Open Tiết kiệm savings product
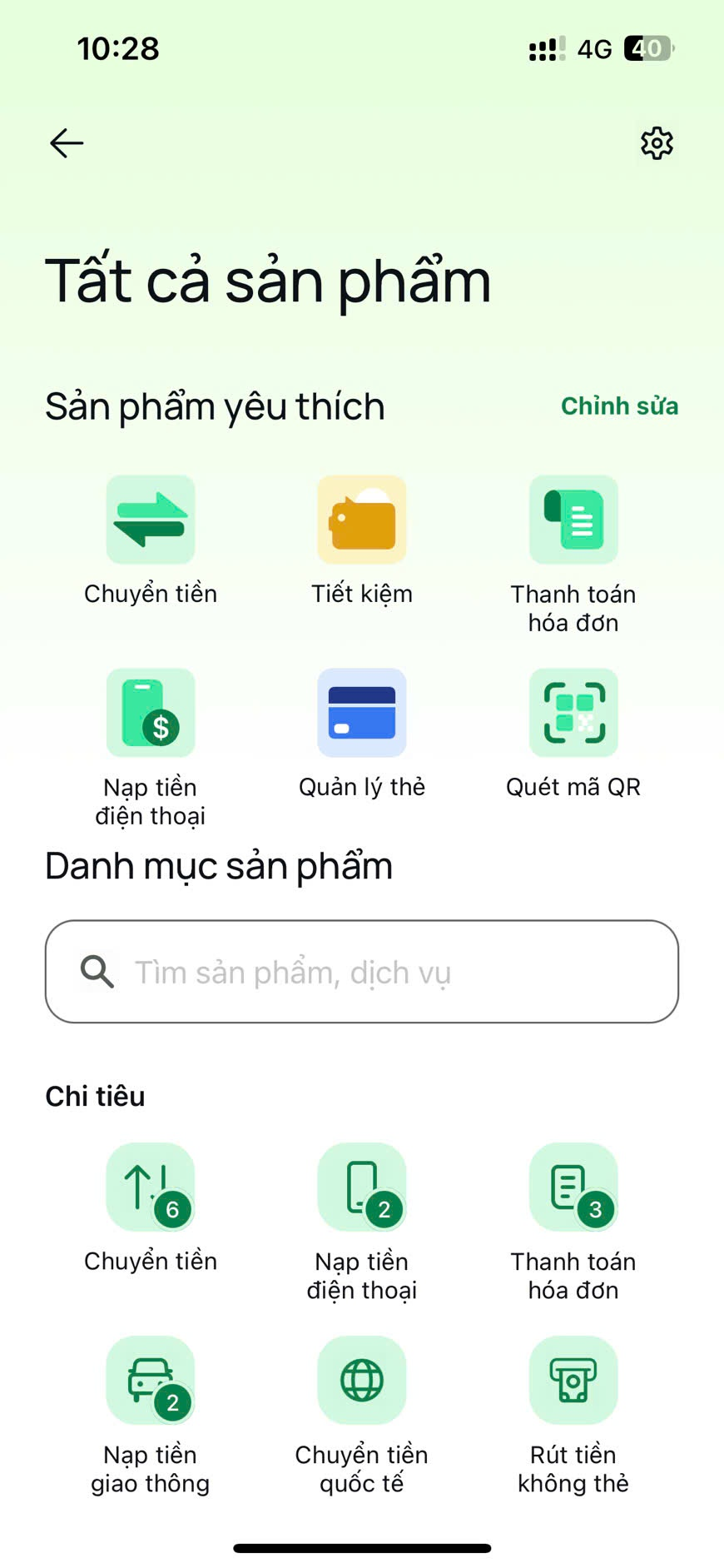724x1568 pixels. click(362, 520)
